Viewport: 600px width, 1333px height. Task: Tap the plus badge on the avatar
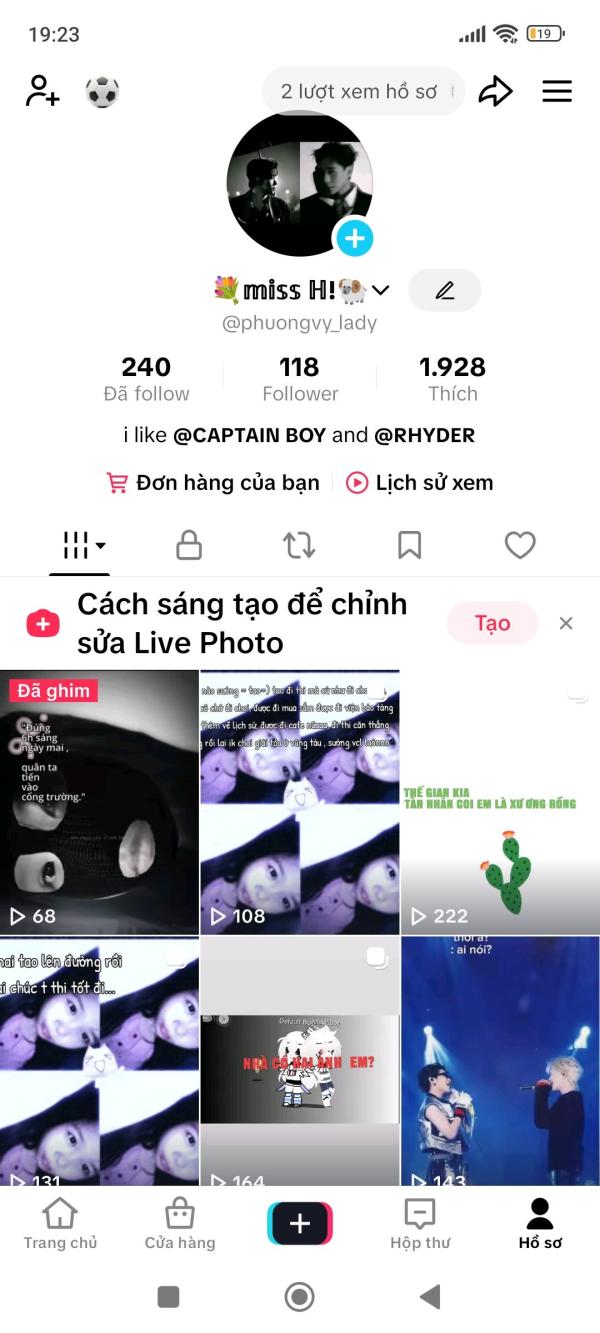(x=354, y=238)
